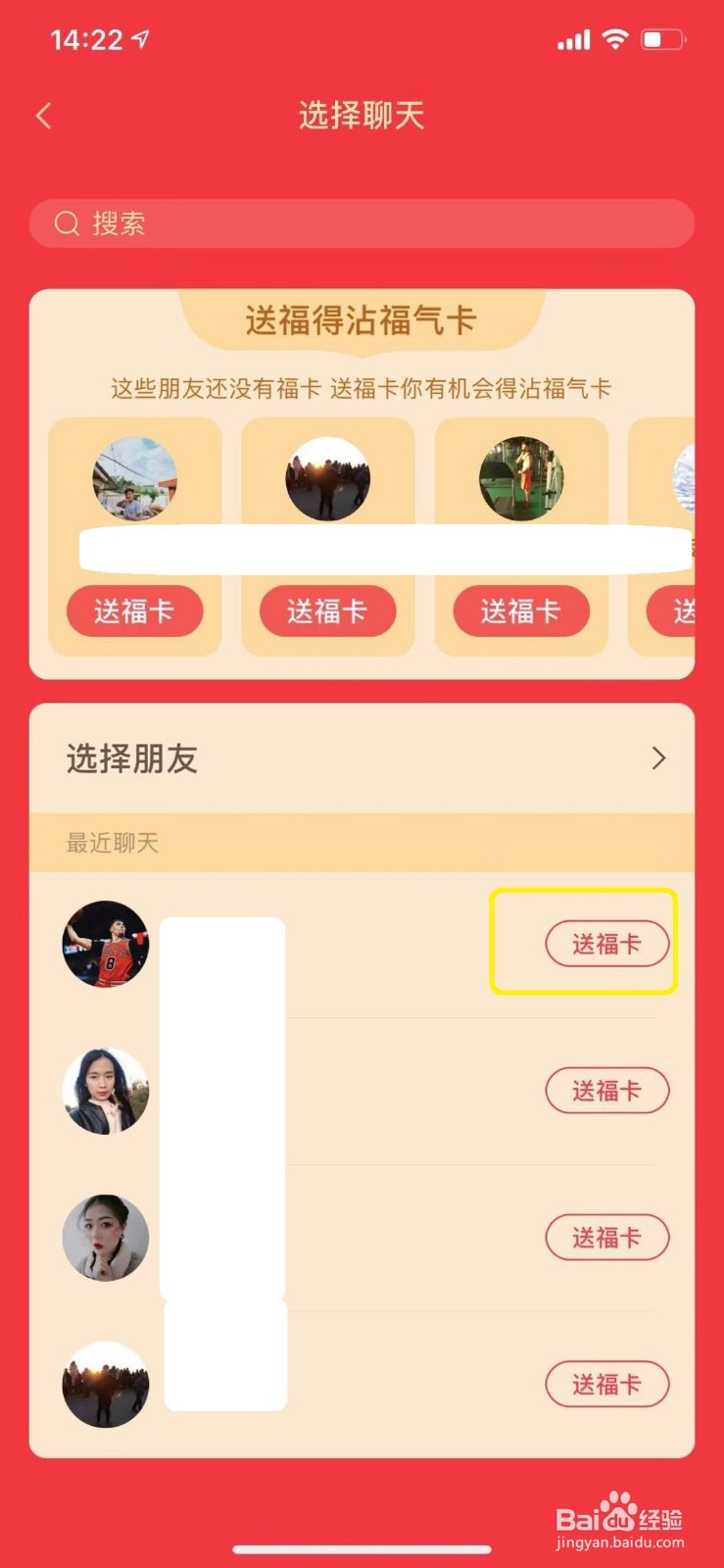
Task: Tap the back arrow at top left
Action: click(x=44, y=115)
